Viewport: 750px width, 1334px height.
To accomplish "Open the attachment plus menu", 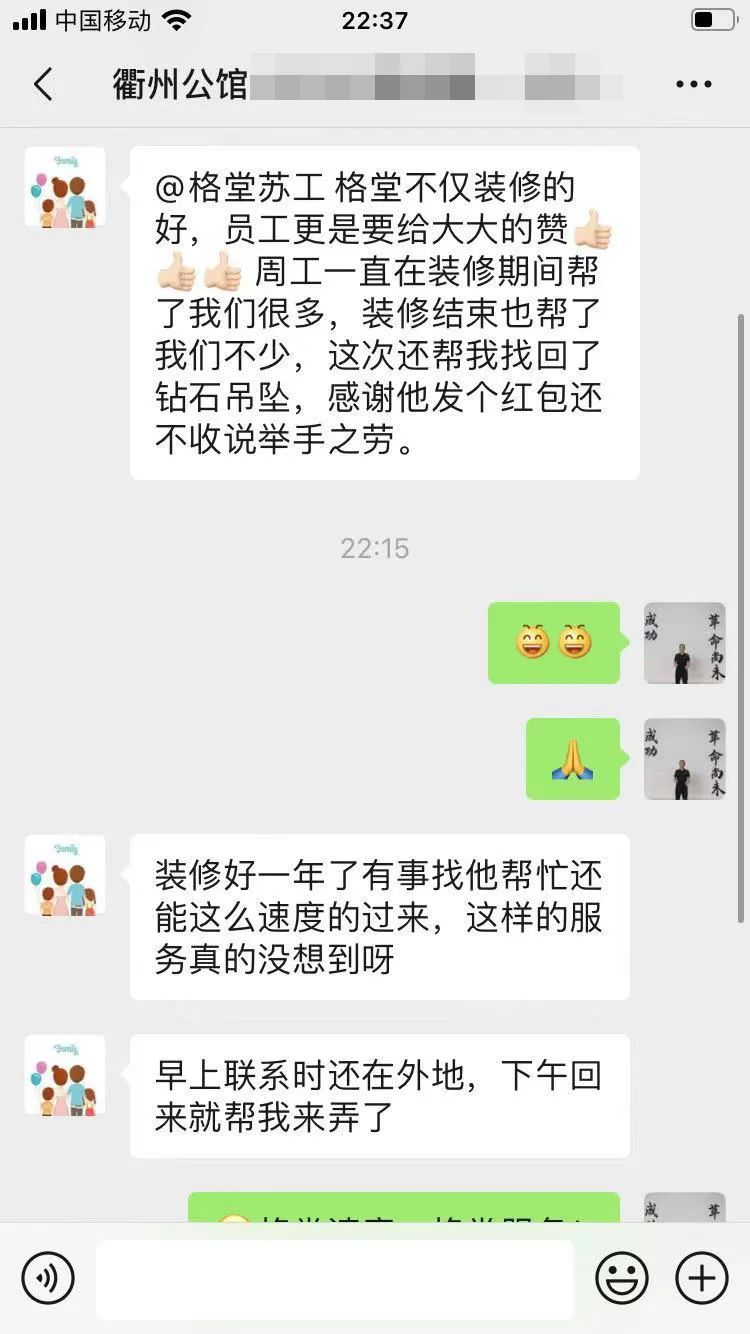I will [x=700, y=1278].
